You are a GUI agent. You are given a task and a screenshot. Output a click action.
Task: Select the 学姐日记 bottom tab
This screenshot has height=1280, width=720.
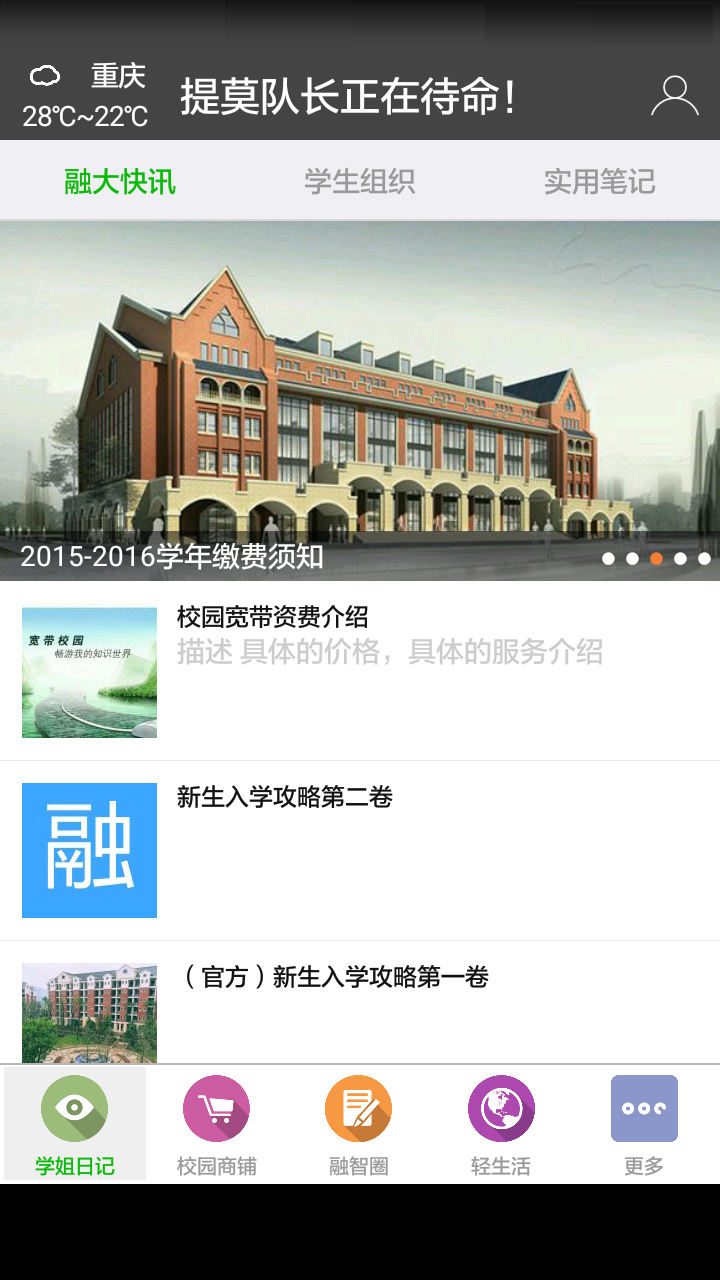click(x=75, y=1124)
